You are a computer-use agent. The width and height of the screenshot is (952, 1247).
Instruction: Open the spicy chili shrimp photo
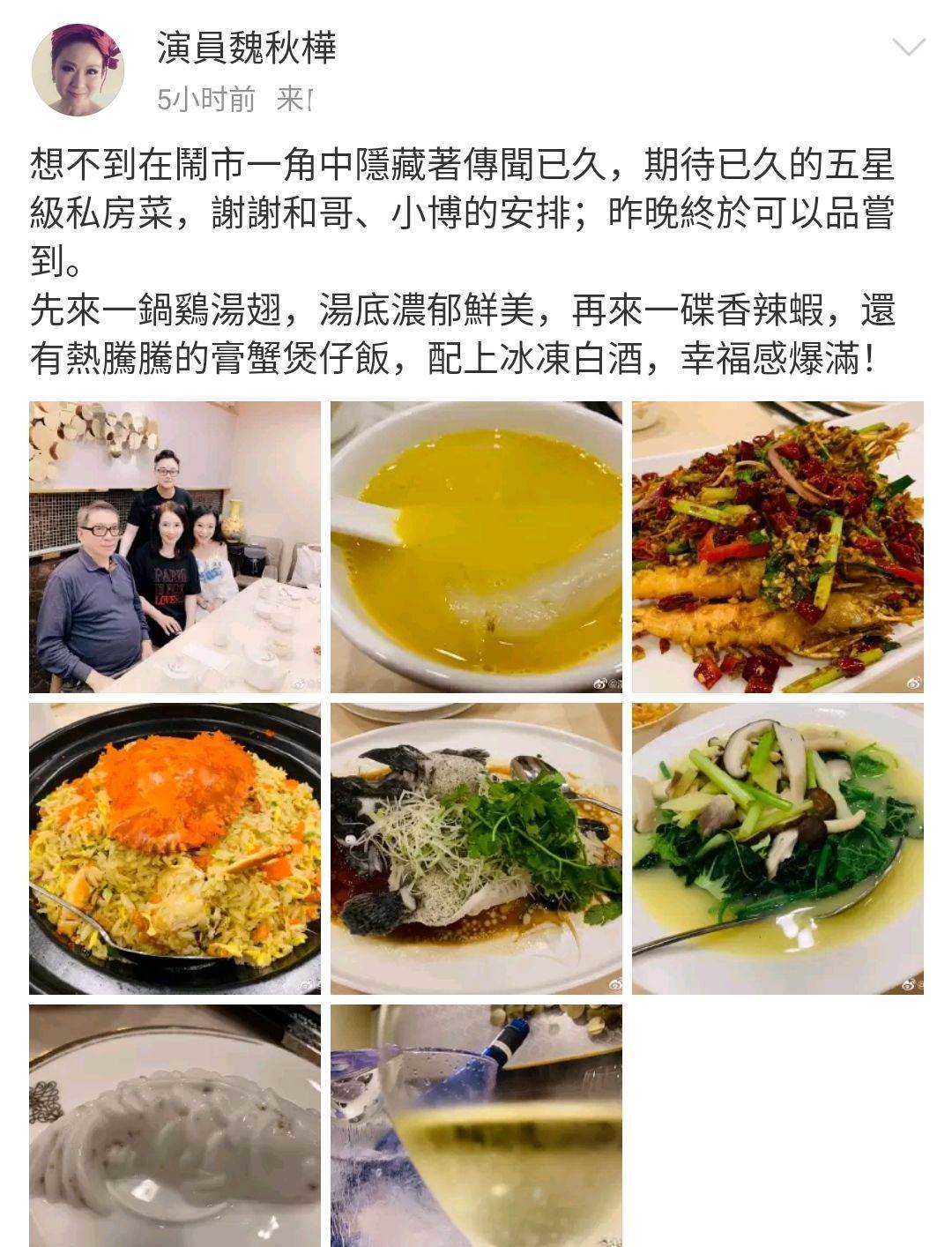pos(777,547)
